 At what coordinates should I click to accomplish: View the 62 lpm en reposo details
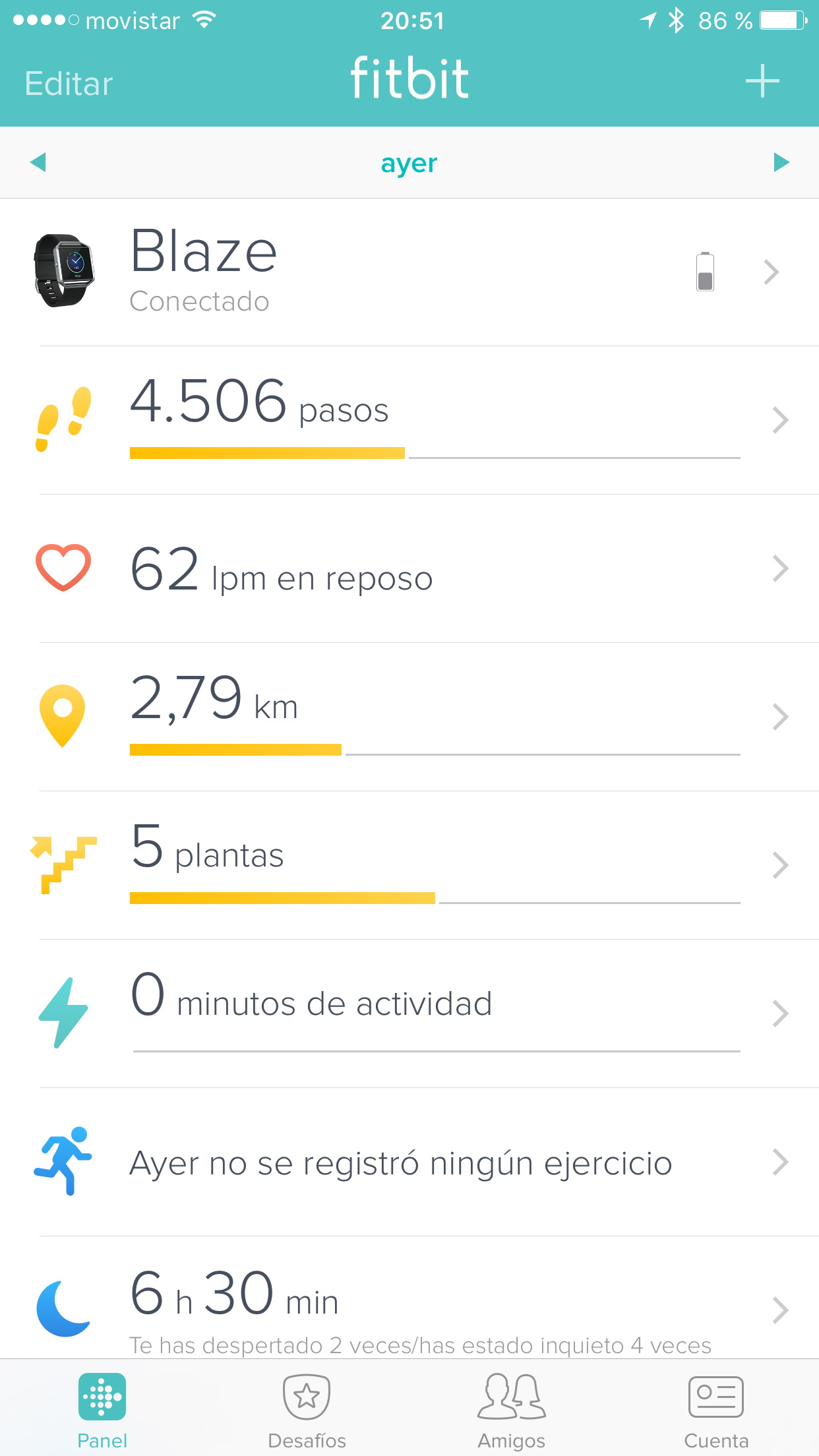[409, 568]
